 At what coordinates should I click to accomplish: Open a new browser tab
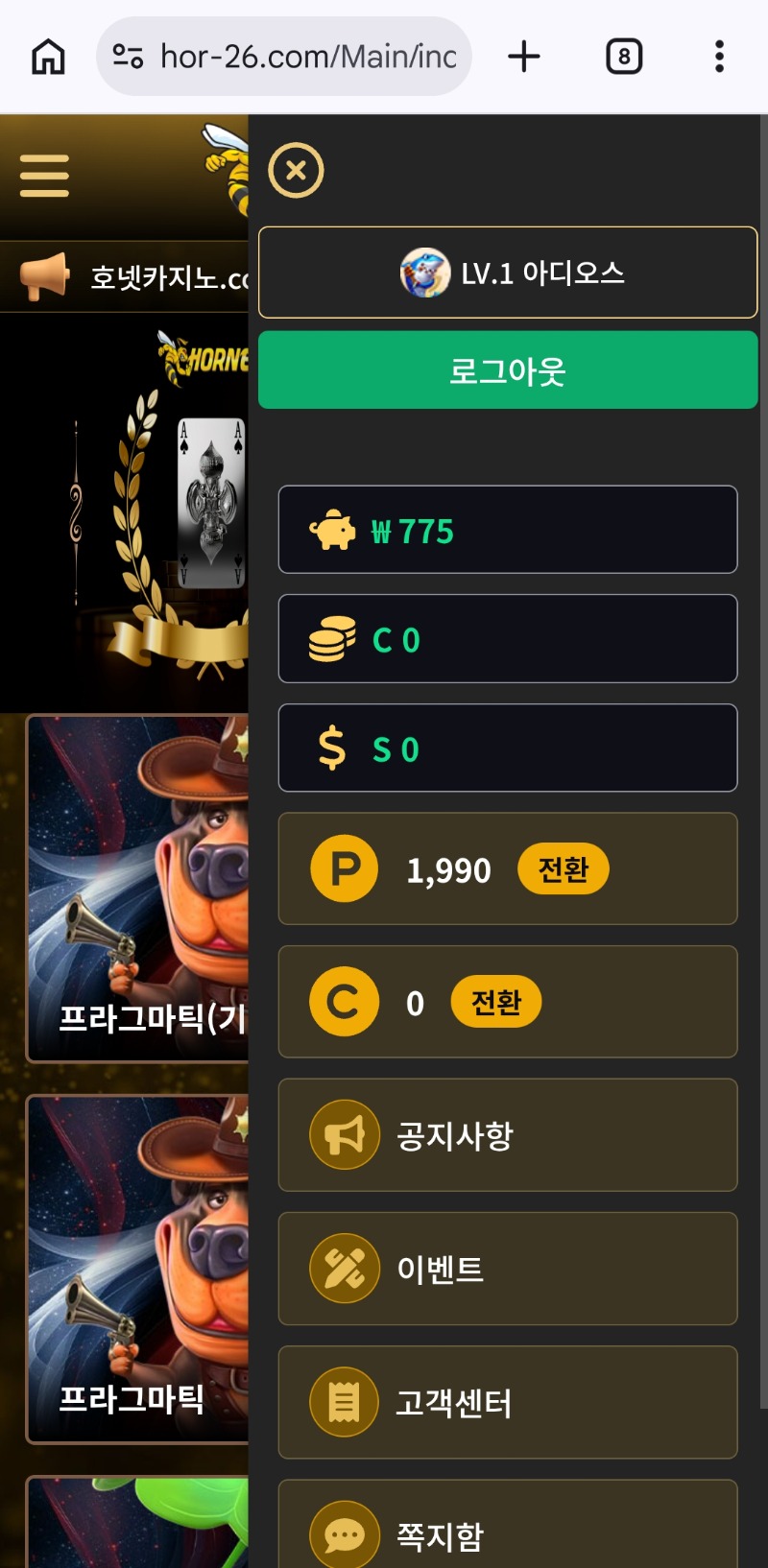point(524,57)
